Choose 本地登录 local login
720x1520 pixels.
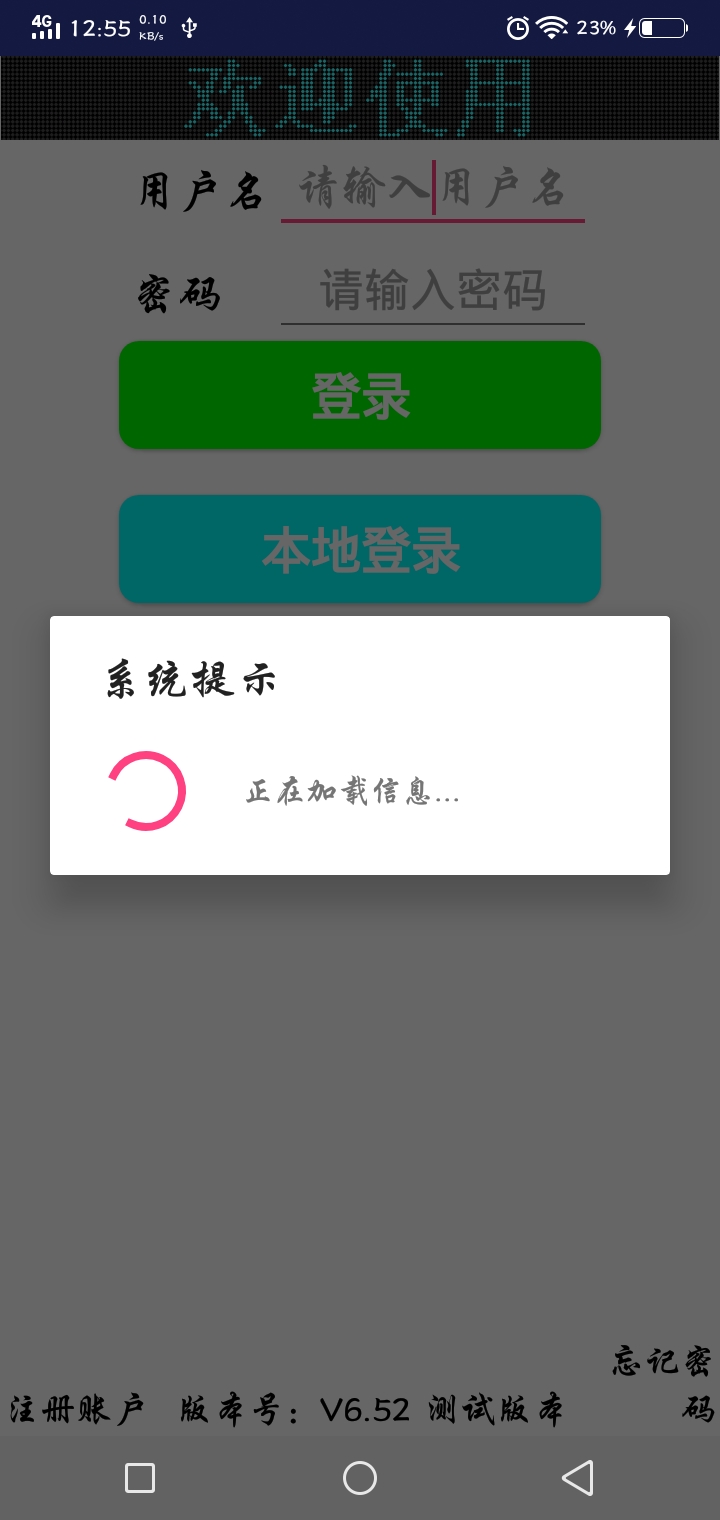[x=360, y=549]
